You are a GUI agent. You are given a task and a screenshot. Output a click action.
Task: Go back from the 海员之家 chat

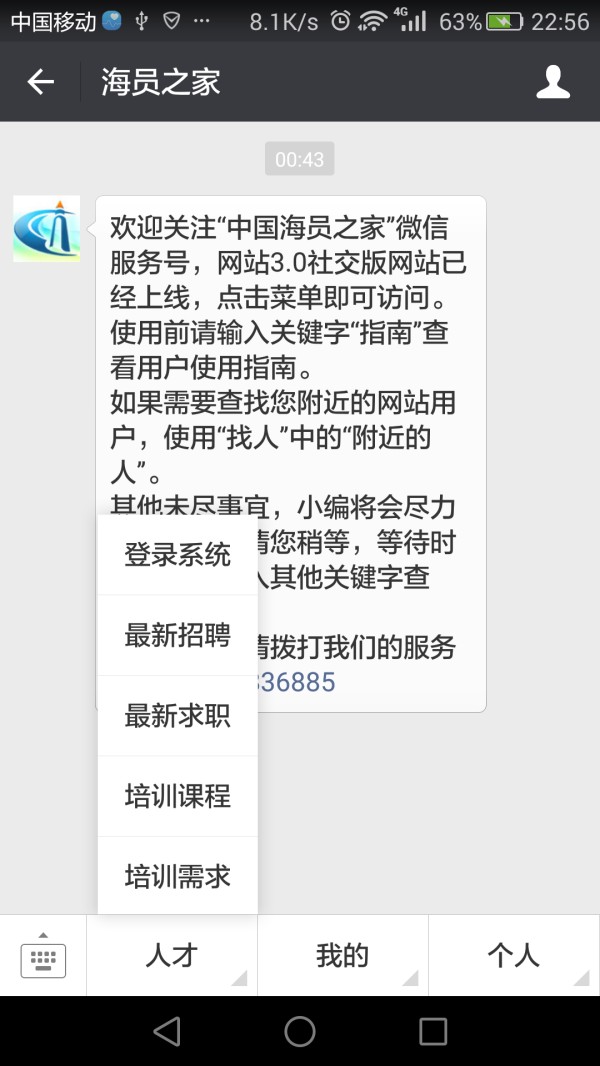41,82
